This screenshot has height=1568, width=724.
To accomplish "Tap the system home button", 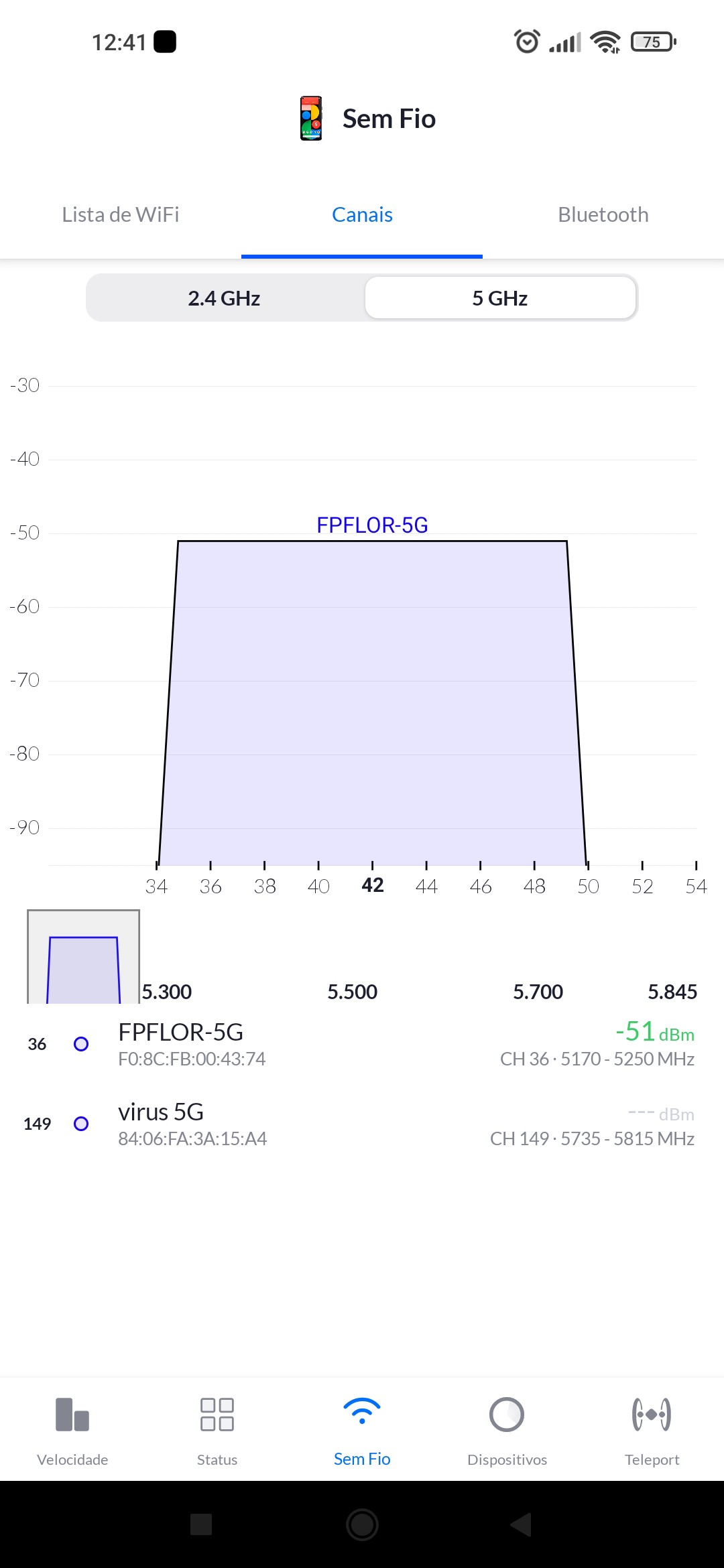I will pyautogui.click(x=362, y=1524).
